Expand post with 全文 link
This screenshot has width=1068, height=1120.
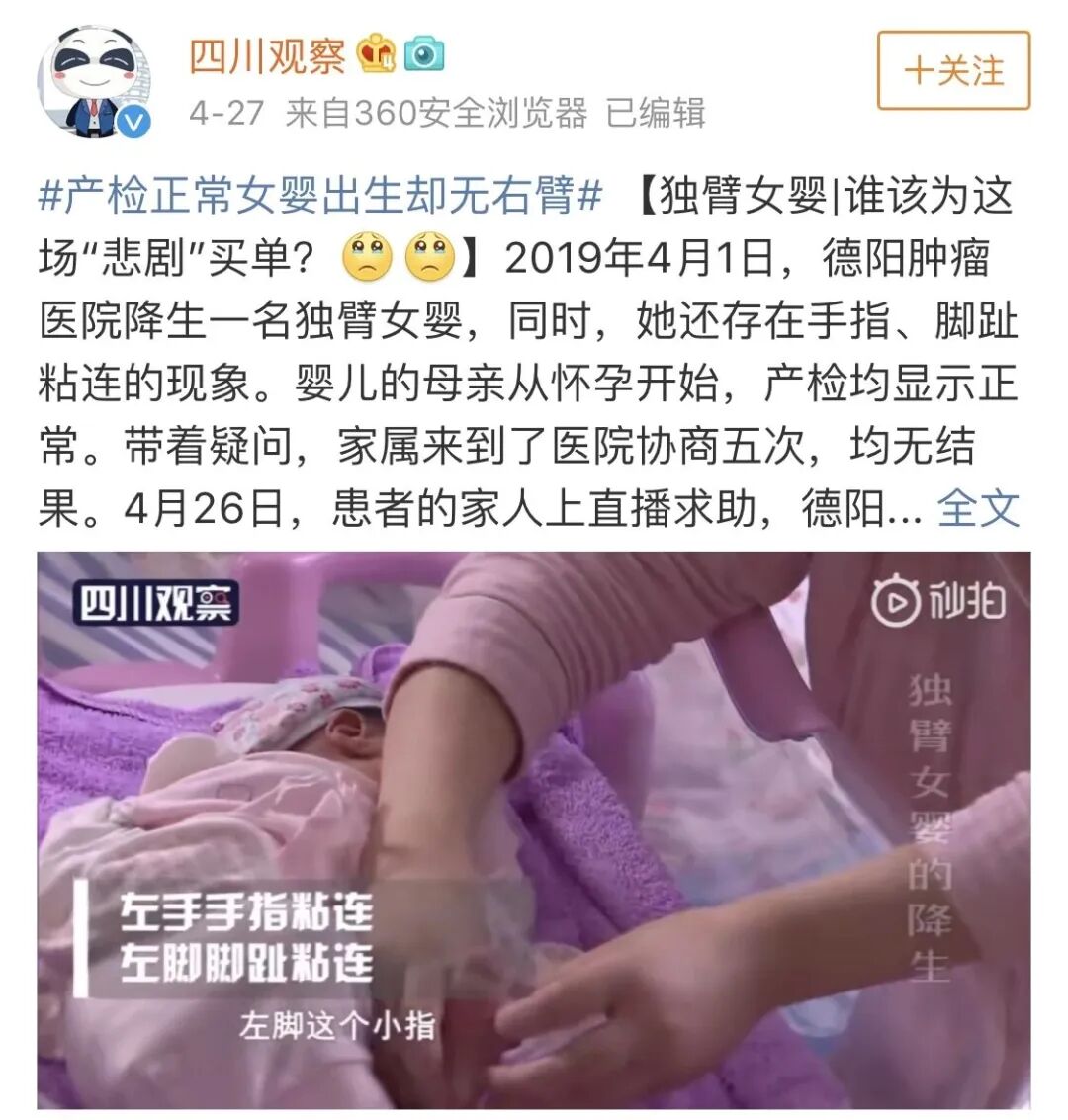(x=977, y=509)
